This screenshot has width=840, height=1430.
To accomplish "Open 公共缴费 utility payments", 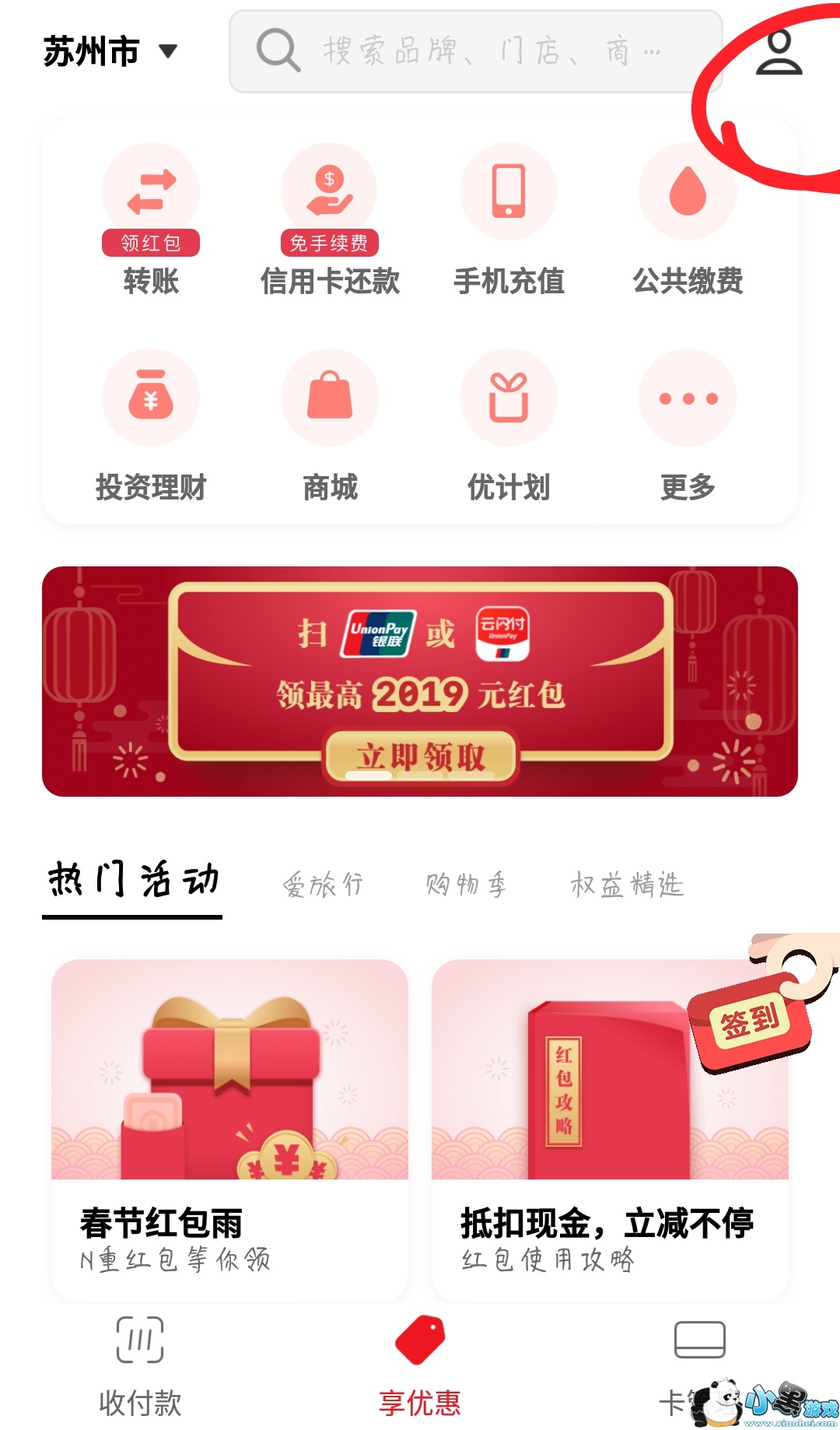I will [688, 218].
